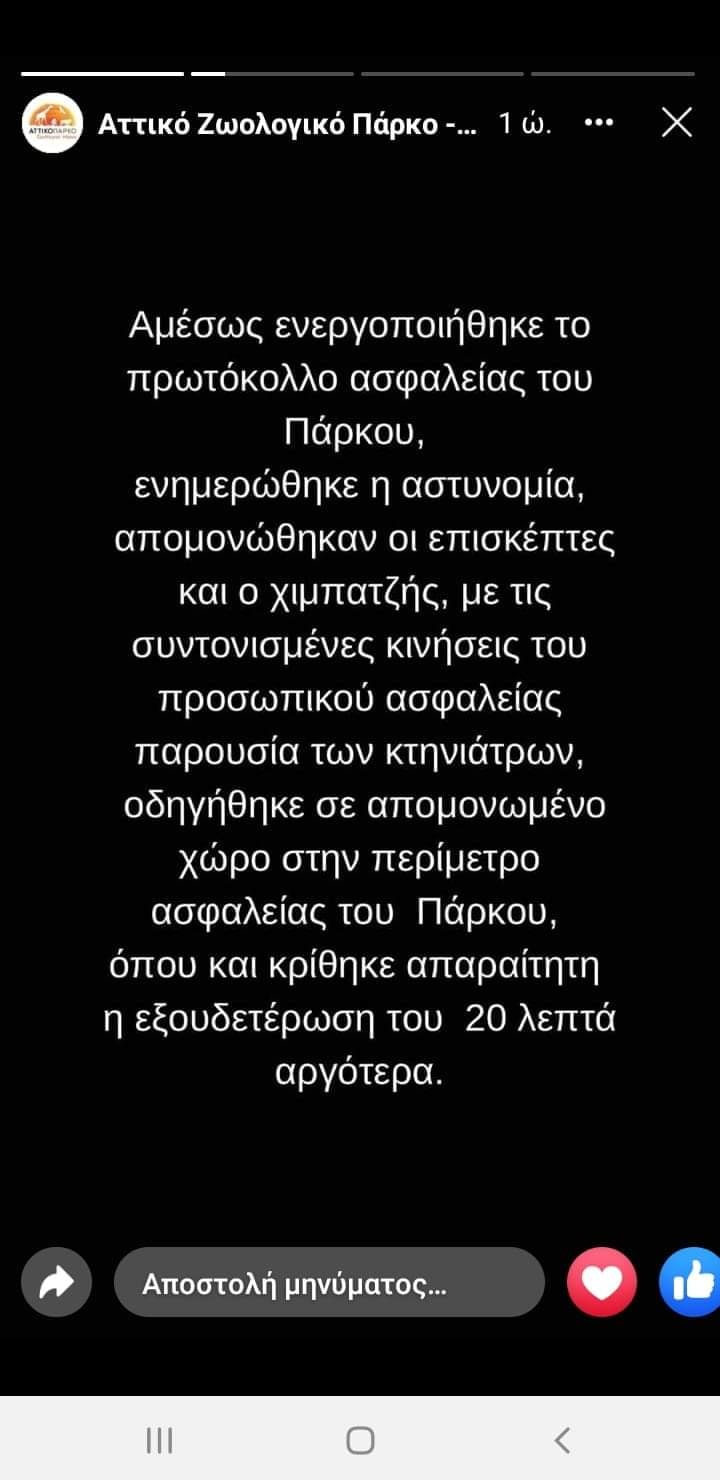React with the blue thumbs-up like
Image resolution: width=720 pixels, height=1480 pixels.
691,1282
